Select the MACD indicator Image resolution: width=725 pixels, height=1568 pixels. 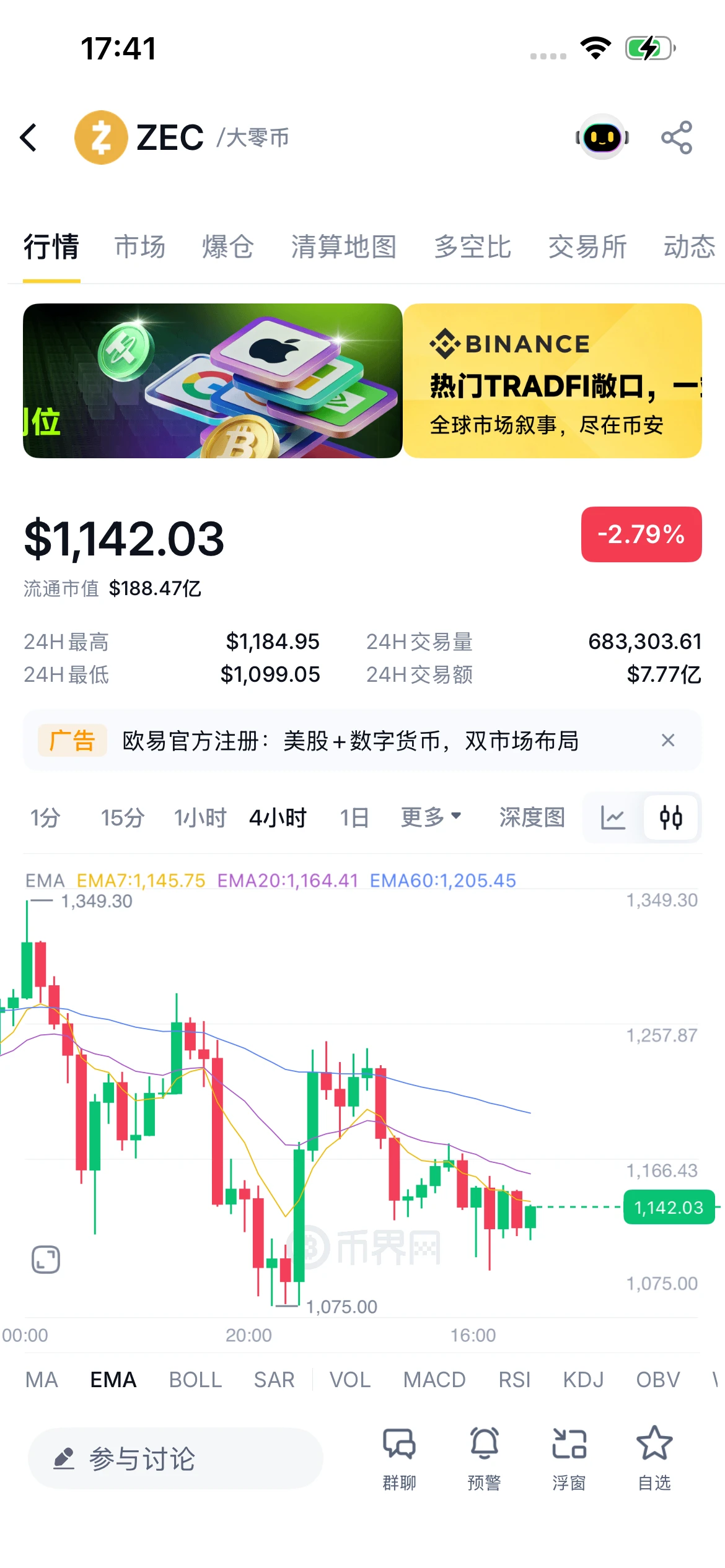(434, 1380)
